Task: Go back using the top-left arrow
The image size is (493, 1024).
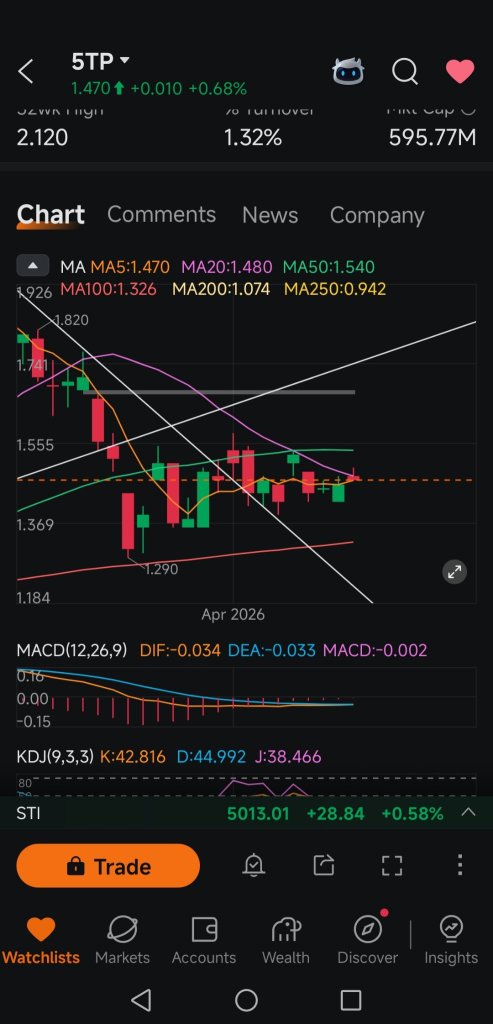Action: point(25,71)
